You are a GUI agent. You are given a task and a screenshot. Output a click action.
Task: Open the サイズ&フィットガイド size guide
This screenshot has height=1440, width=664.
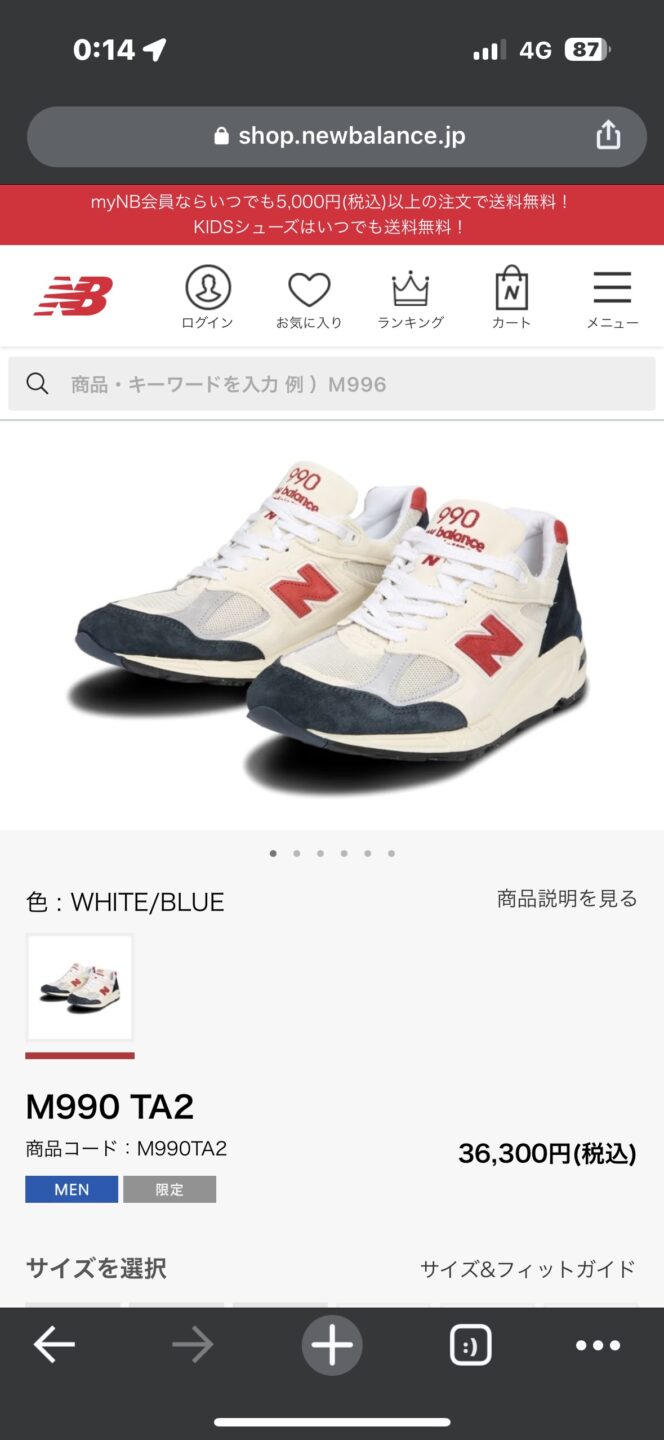coord(527,1269)
